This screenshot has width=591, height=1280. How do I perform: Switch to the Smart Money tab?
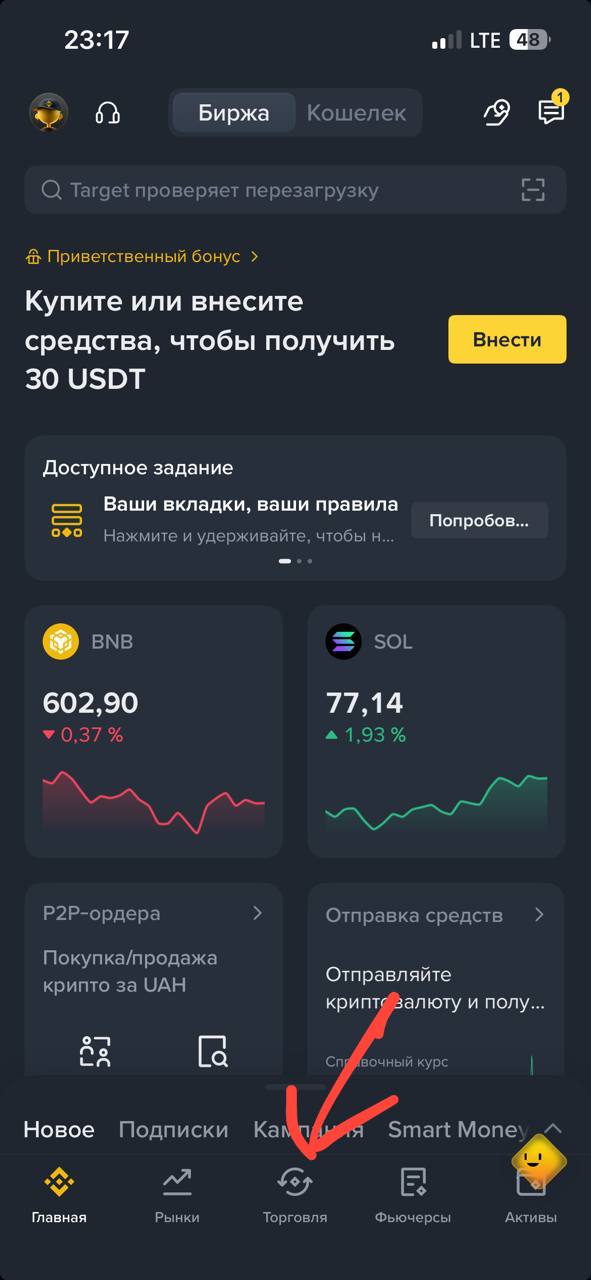click(458, 1129)
